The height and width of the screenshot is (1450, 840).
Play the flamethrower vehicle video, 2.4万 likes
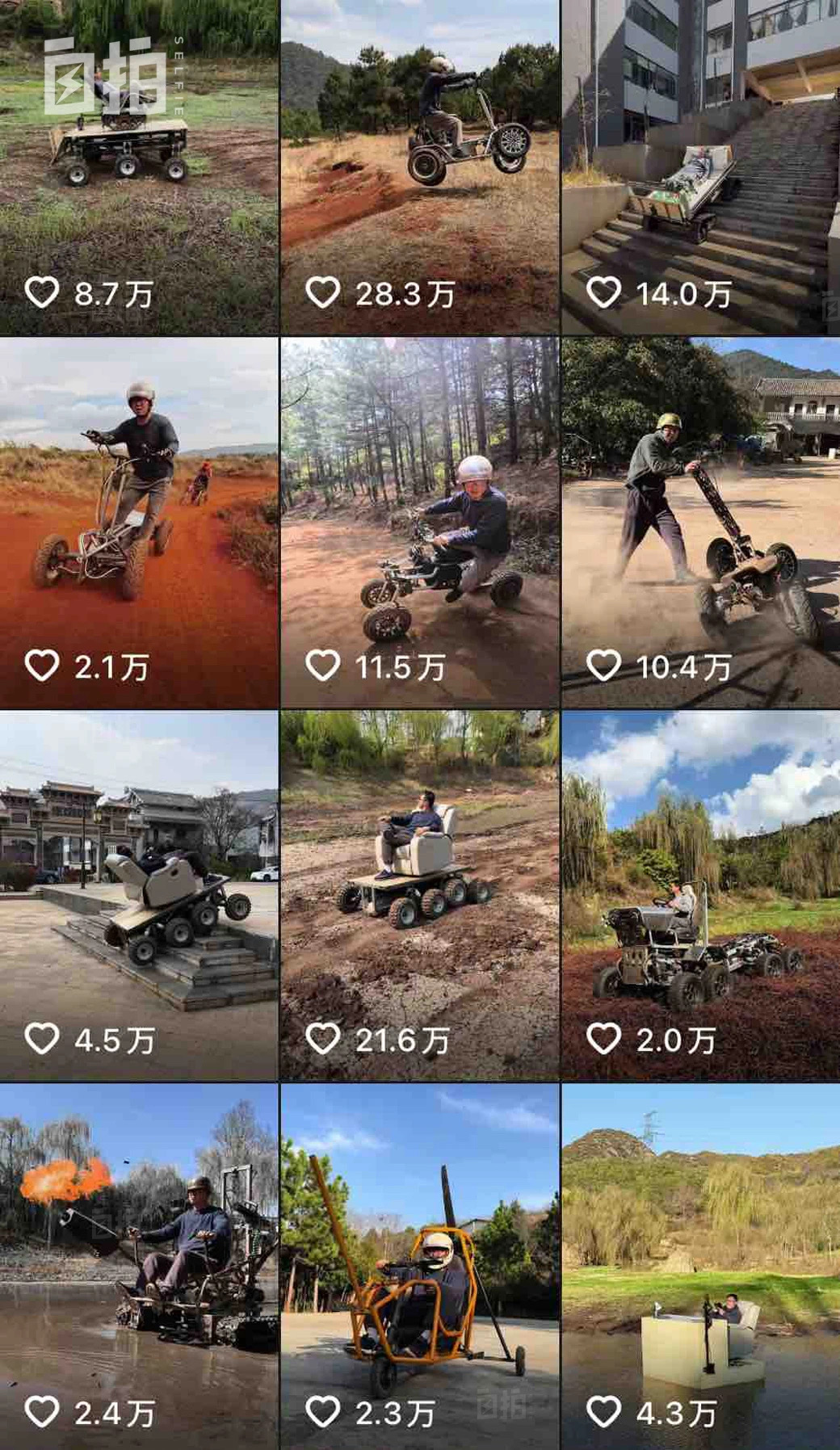[x=139, y=1266]
